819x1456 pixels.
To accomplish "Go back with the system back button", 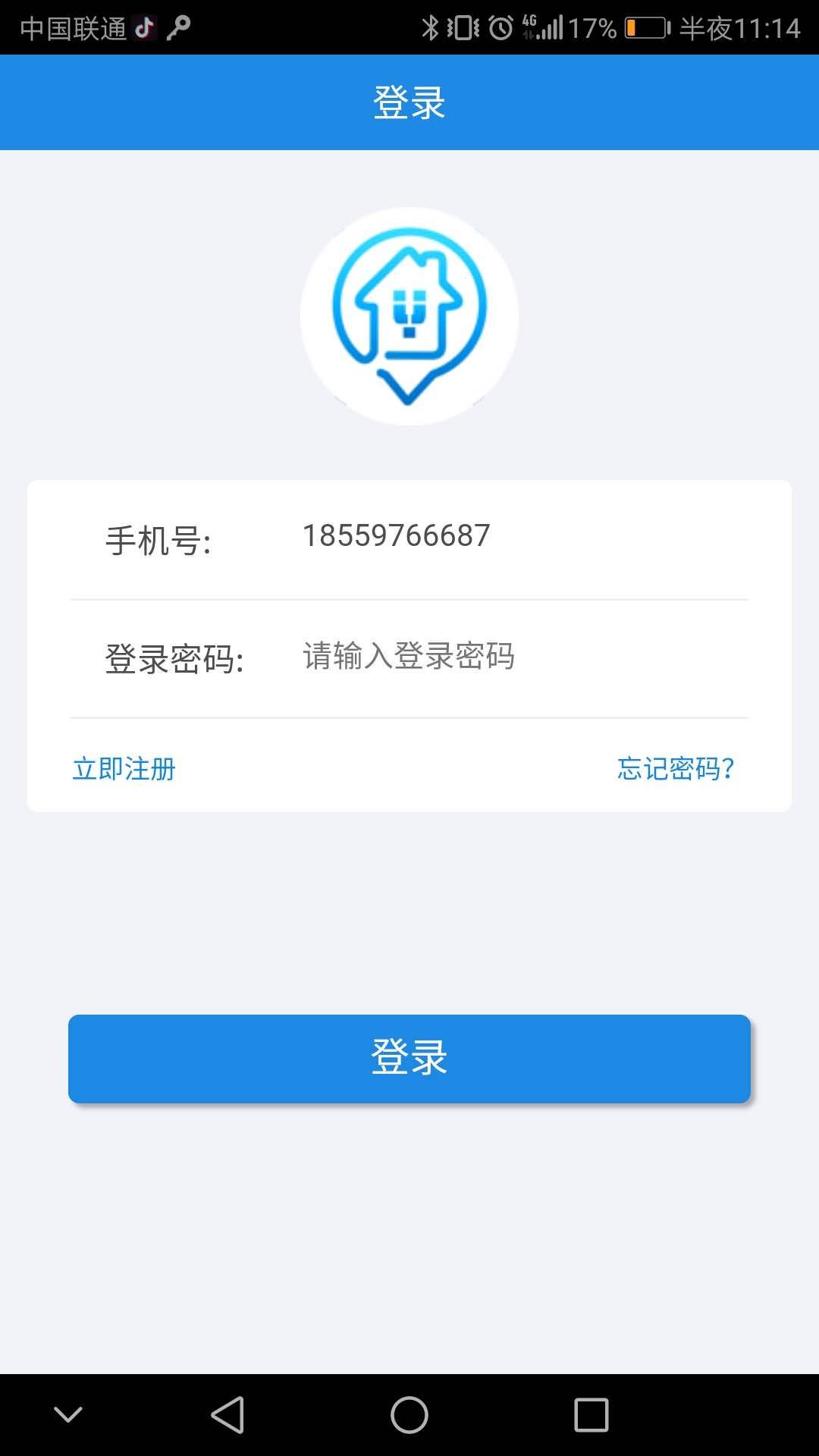I will (227, 1415).
